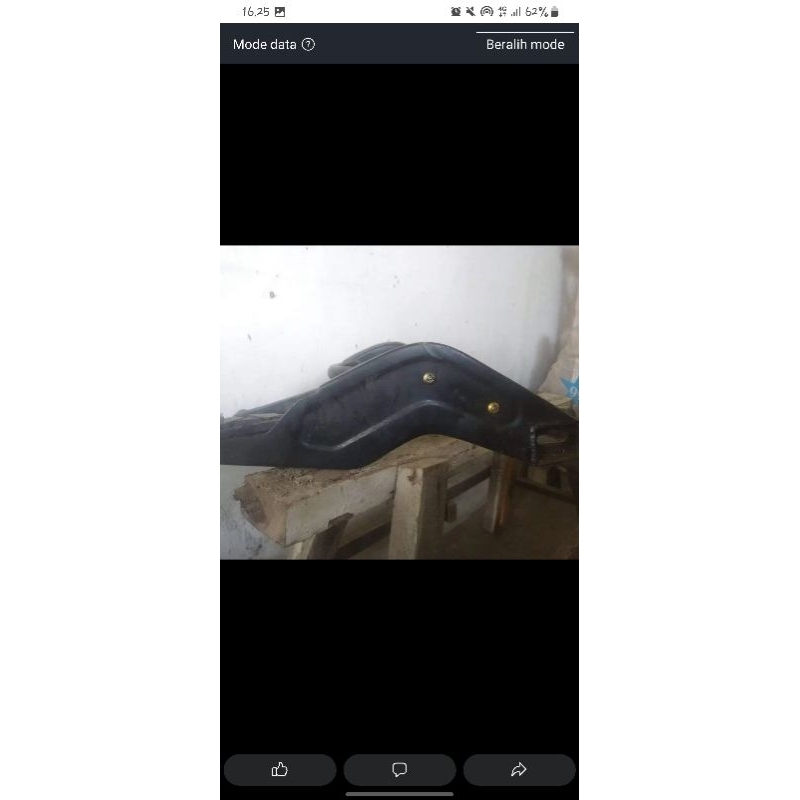Viewport: 800px width, 800px height.
Task: Share this photo
Action: pyautogui.click(x=519, y=769)
